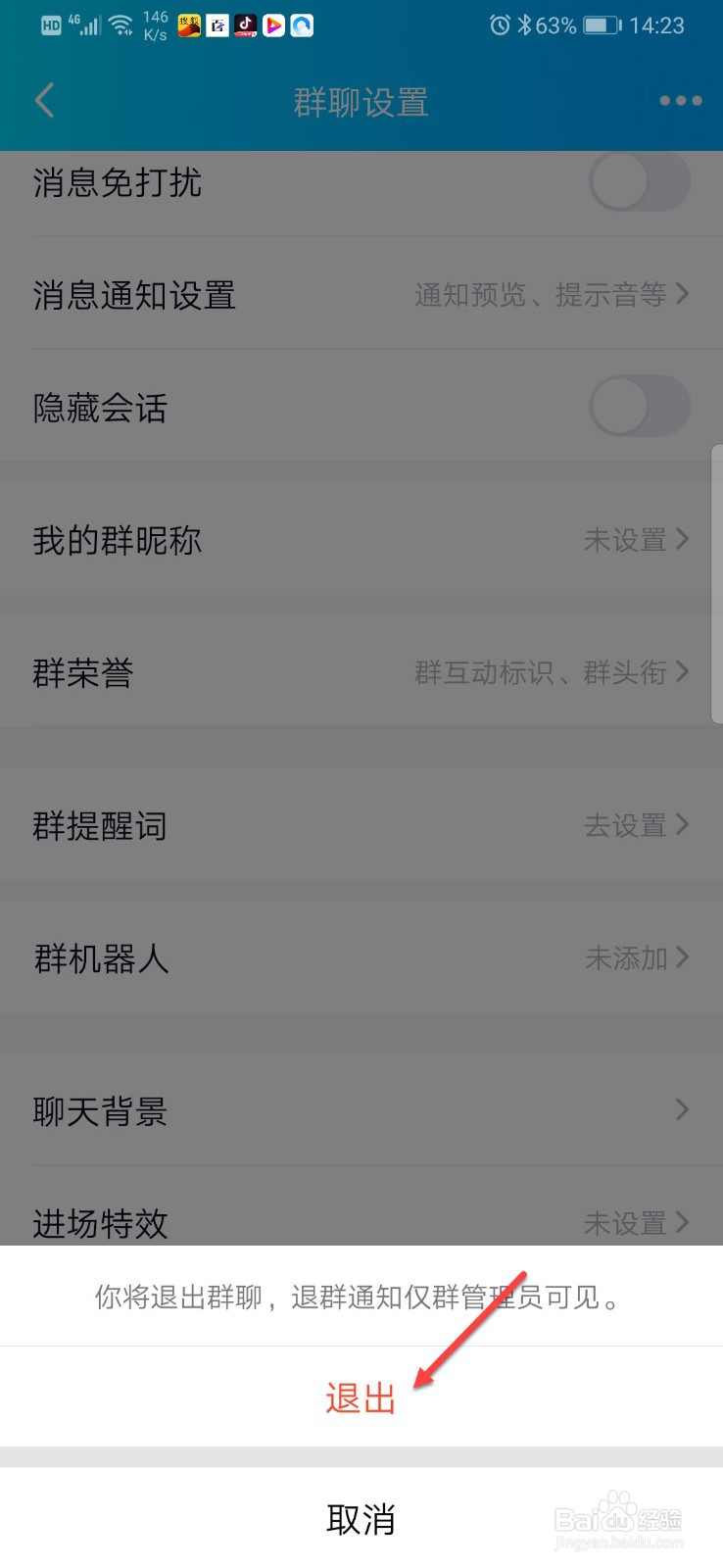
Task: Tap the back arrow in the title bar
Action: [43, 101]
